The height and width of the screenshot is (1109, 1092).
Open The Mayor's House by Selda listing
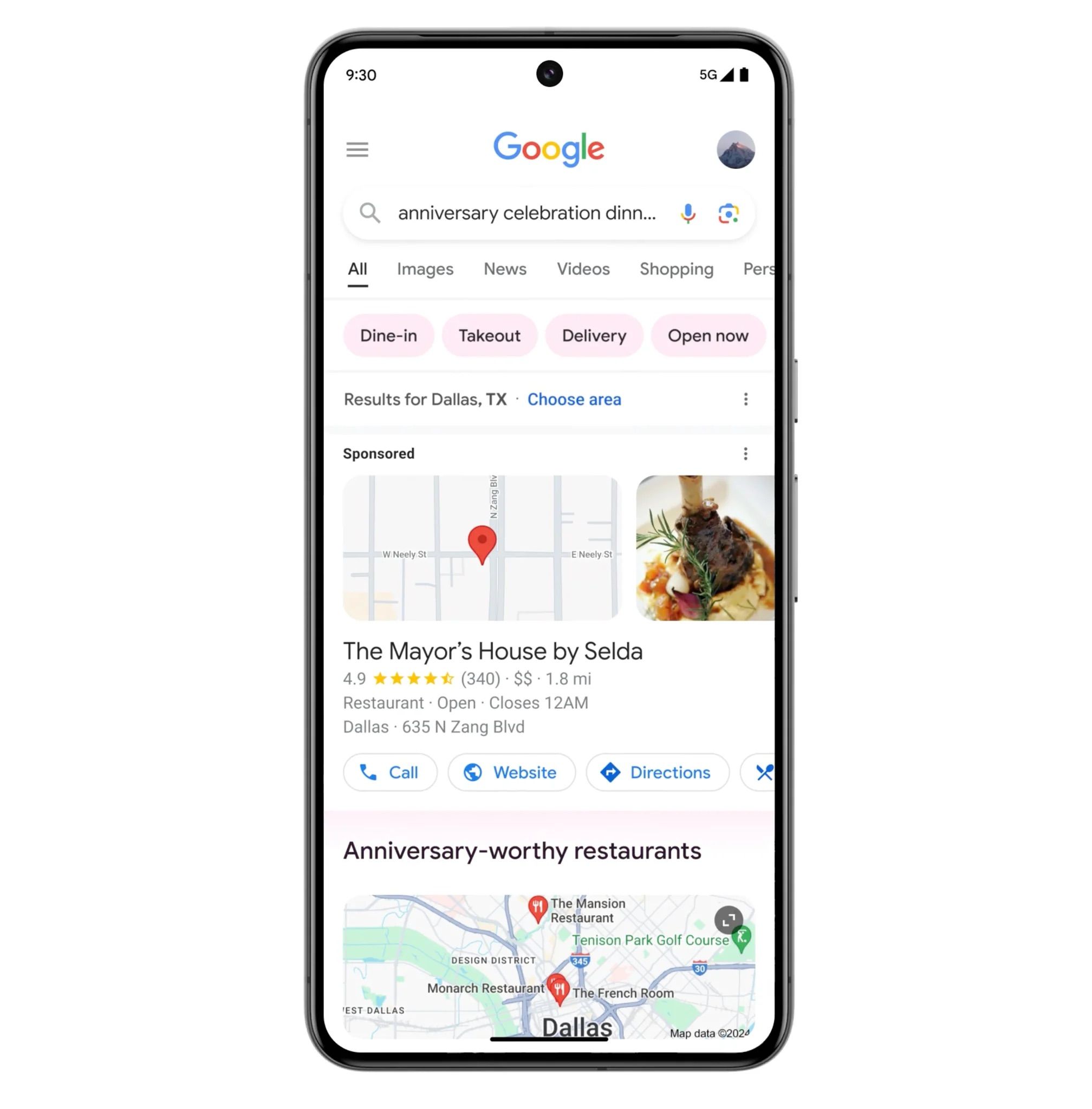492,651
